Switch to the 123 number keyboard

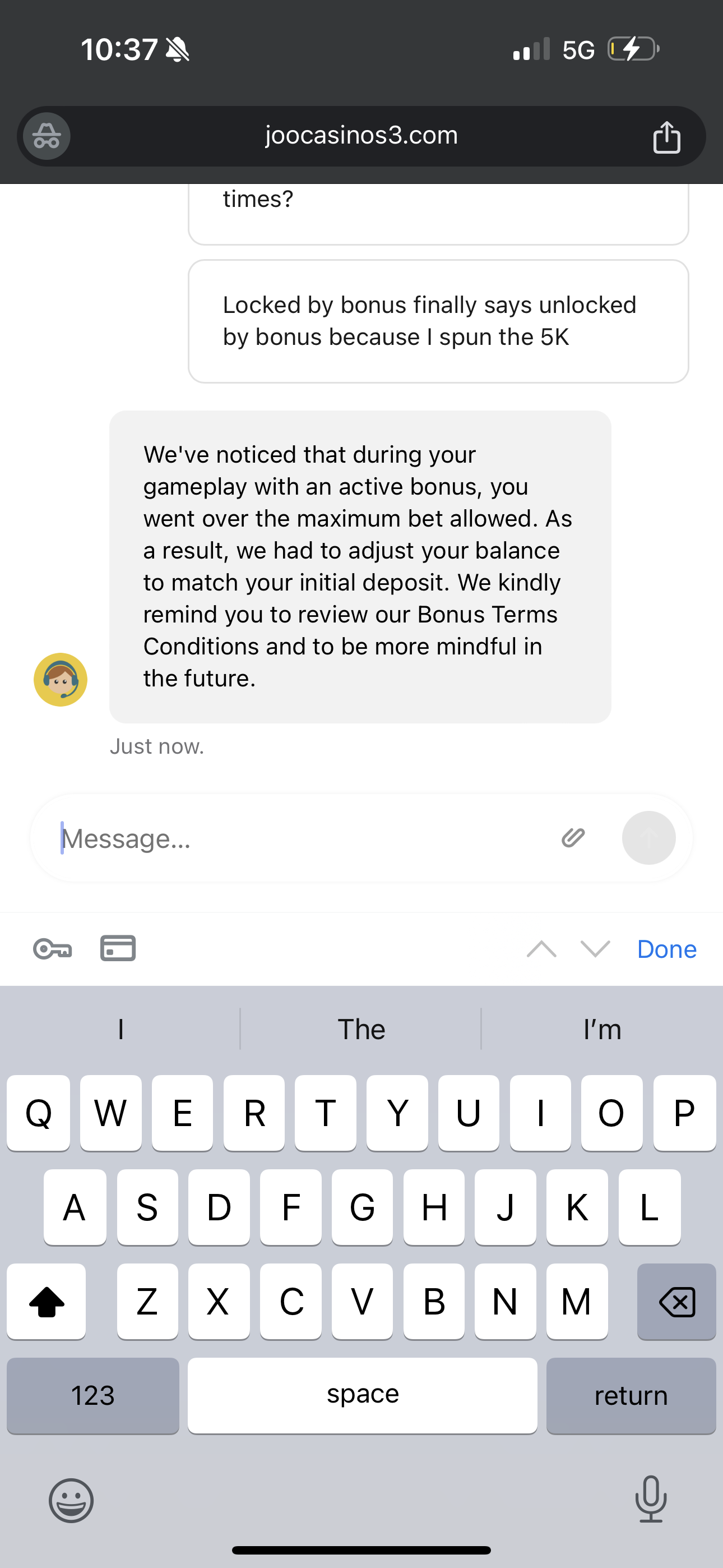click(x=93, y=1395)
